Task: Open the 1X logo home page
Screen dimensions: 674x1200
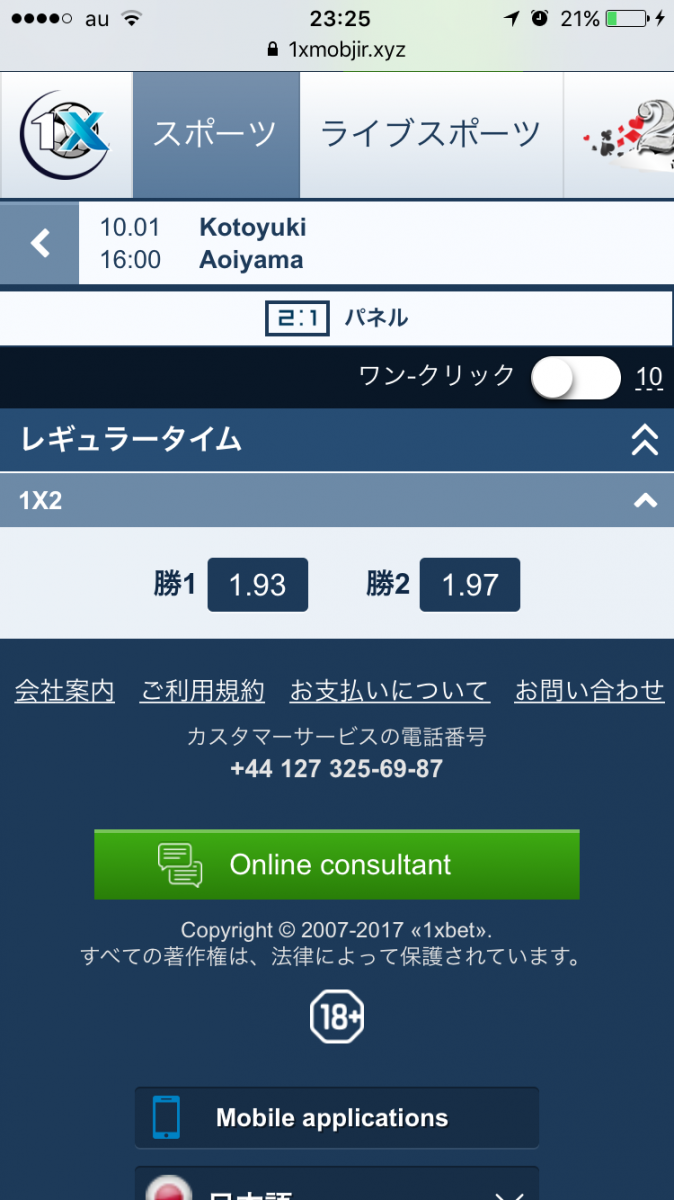Action: tap(66, 135)
